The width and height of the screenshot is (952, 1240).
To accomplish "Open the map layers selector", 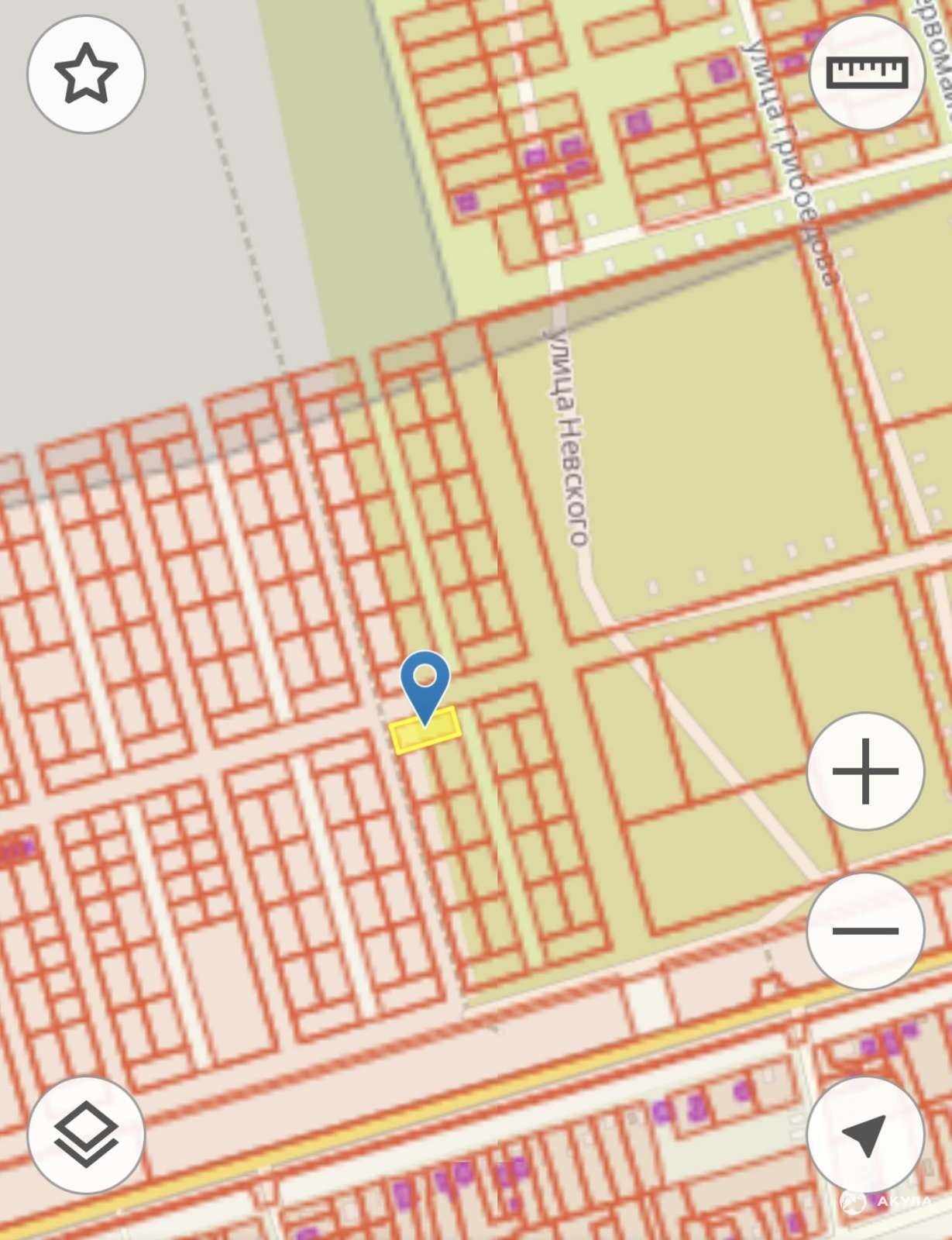I will click(x=86, y=1135).
